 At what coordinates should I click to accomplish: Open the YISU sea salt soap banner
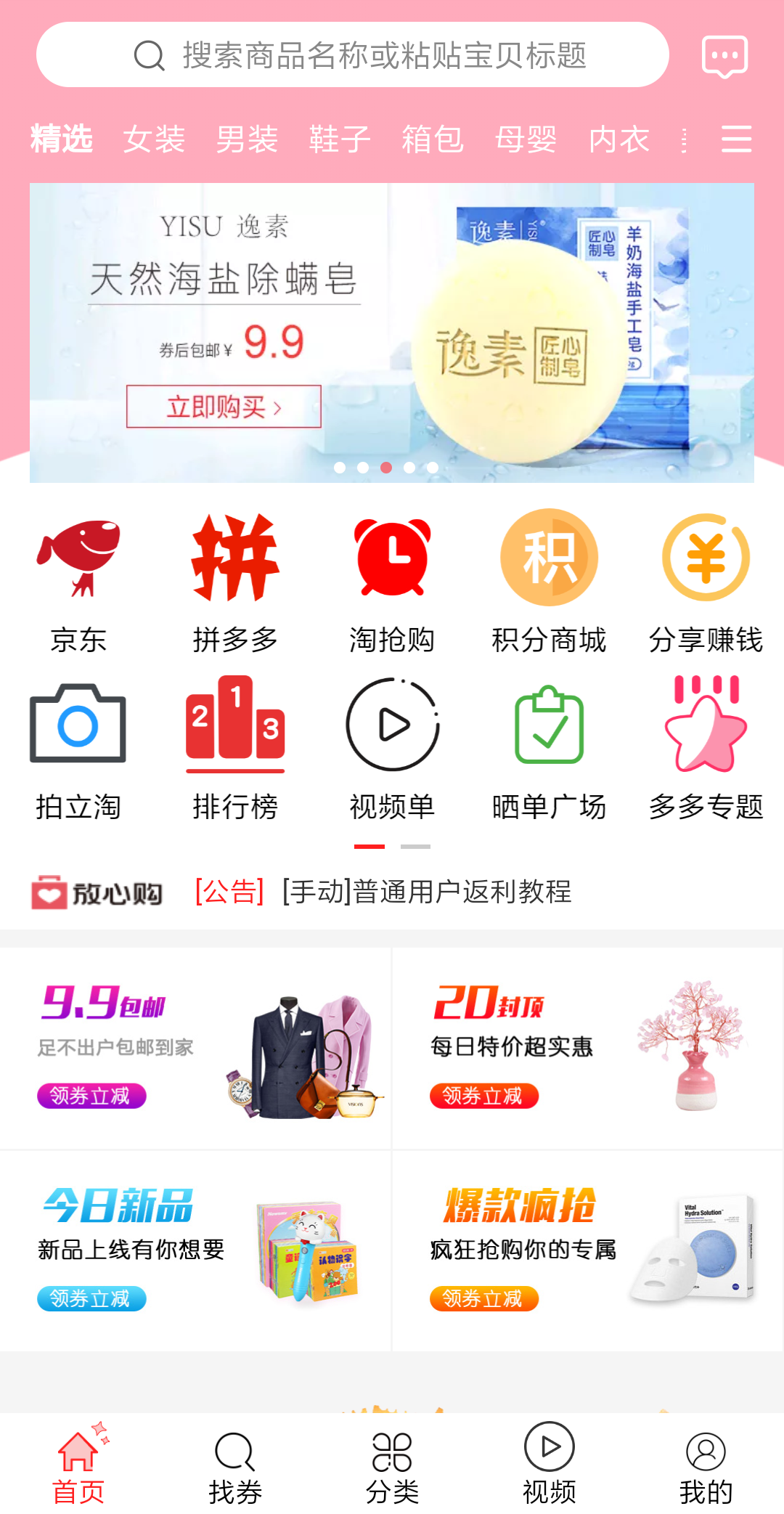pyautogui.click(x=391, y=333)
